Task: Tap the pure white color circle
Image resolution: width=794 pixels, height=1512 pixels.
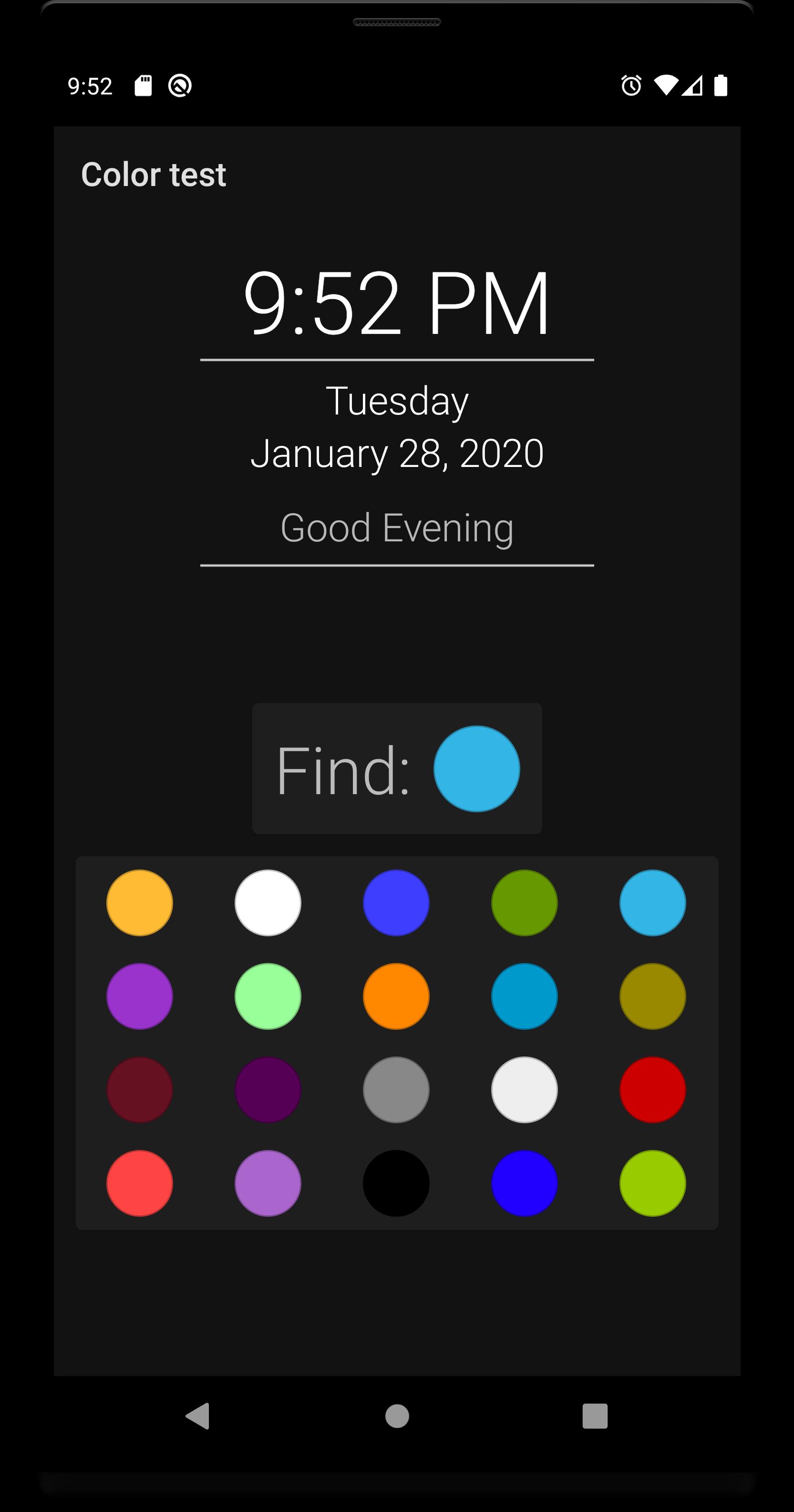Action: (268, 903)
